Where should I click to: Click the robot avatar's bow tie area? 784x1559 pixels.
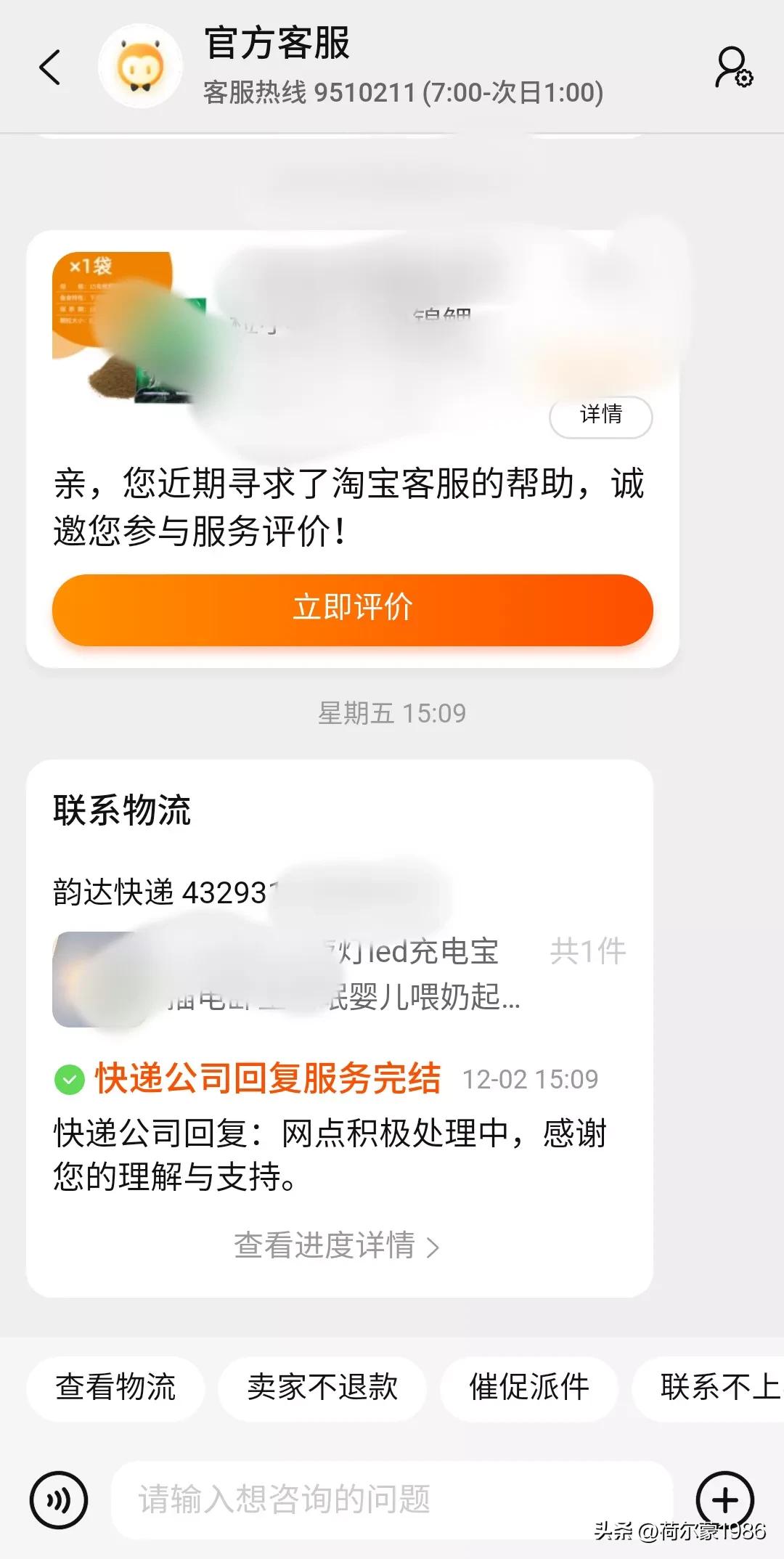[142, 87]
